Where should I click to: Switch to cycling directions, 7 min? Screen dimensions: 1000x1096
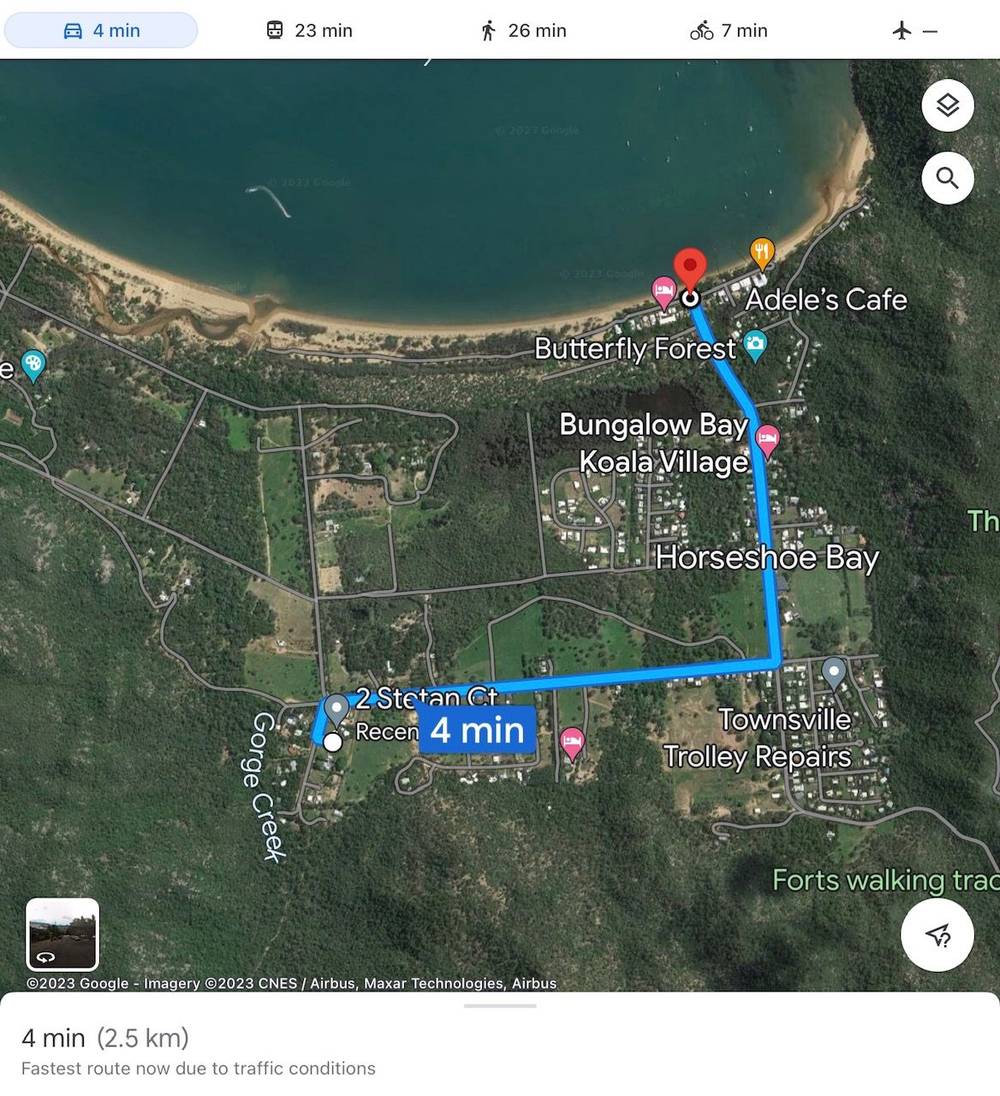tap(728, 30)
